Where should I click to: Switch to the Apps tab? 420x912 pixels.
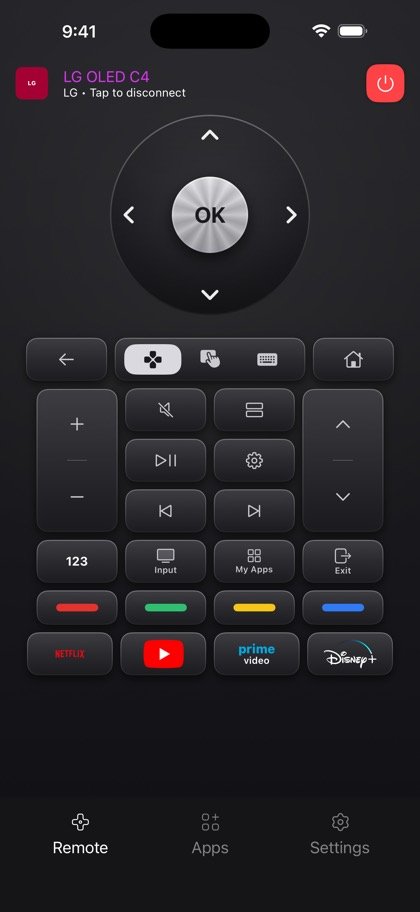click(210, 834)
